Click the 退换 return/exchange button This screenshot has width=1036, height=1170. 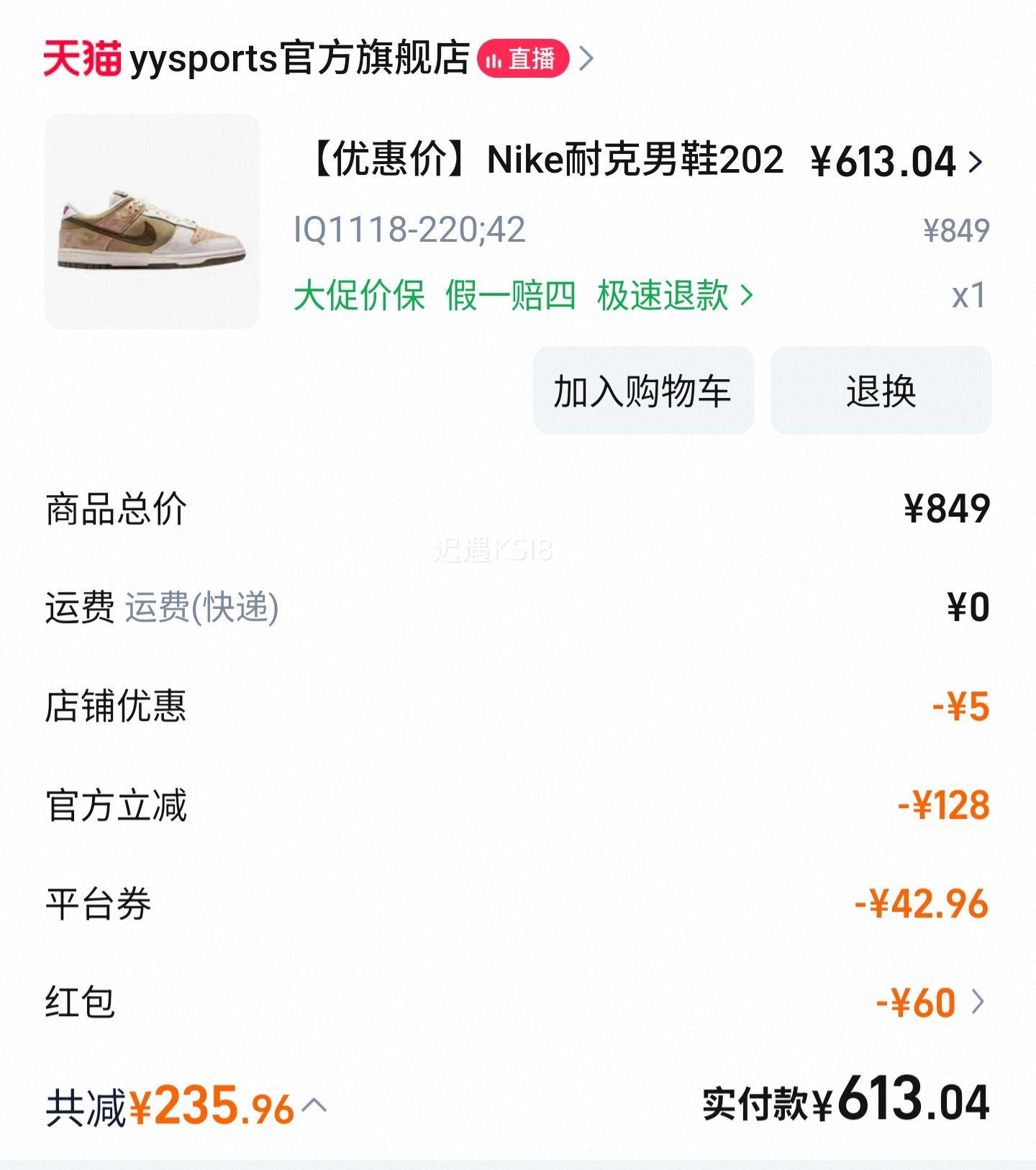pyautogui.click(x=879, y=391)
